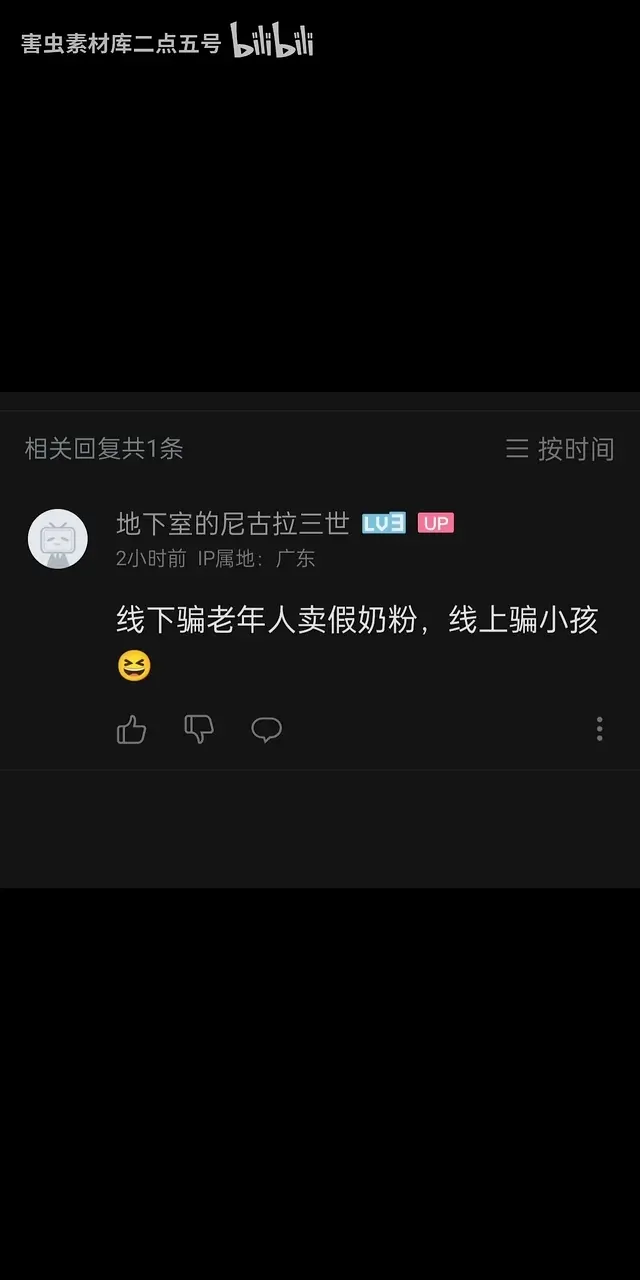
Task: Dislike the comment by 地下室的尼古拉三世
Action: 199,730
